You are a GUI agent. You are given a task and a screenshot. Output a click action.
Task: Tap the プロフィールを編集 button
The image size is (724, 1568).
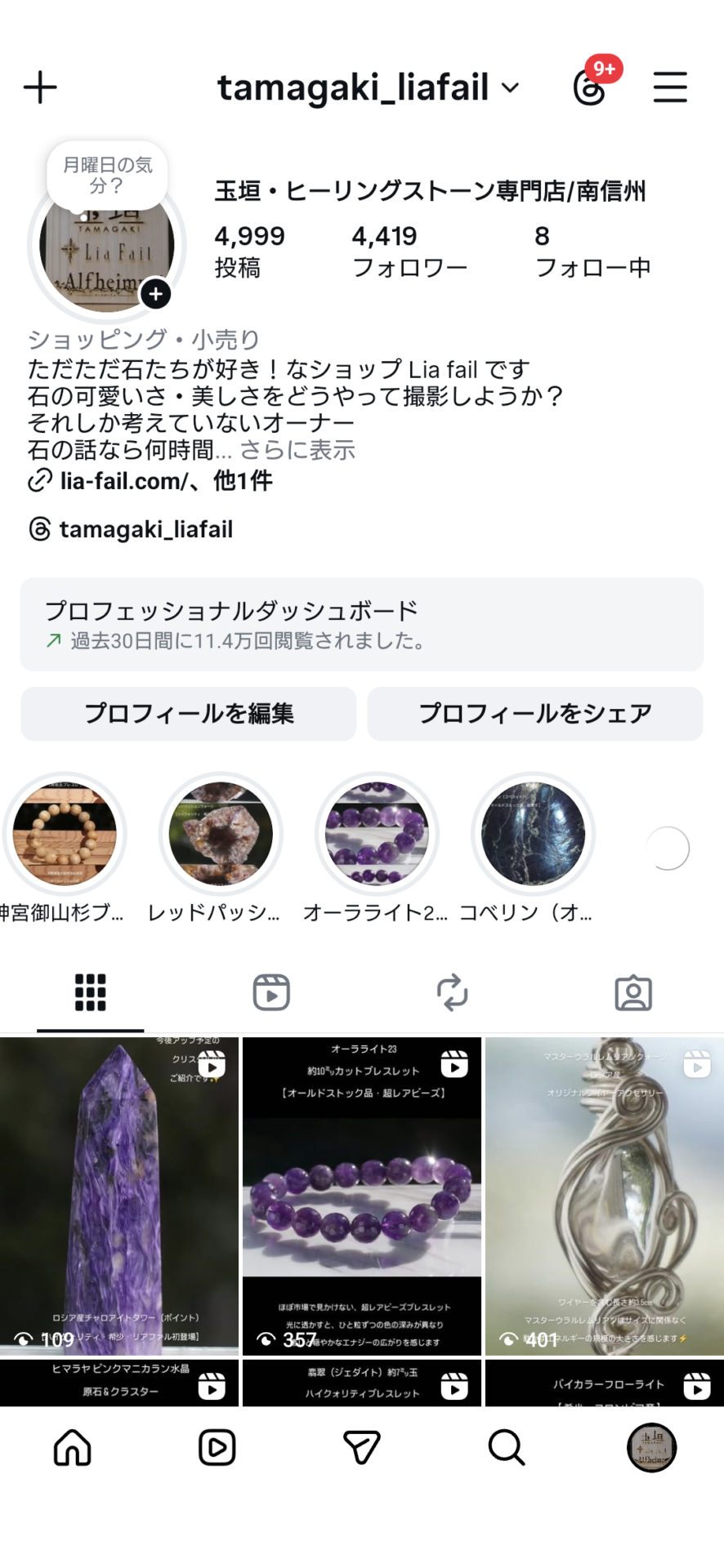[x=189, y=714]
